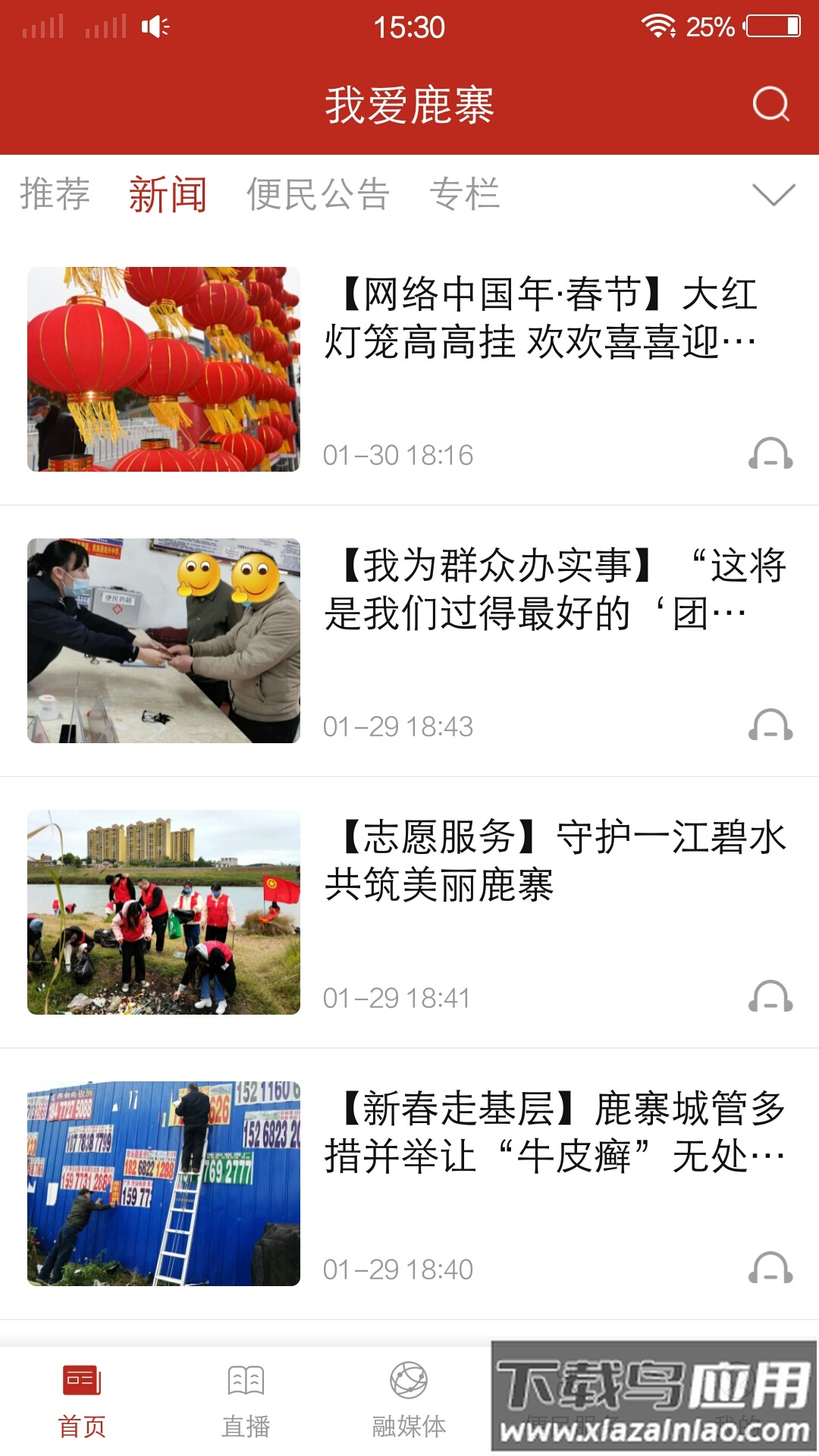Open the 志愿服务 守护一江碧水 article

(x=555, y=861)
